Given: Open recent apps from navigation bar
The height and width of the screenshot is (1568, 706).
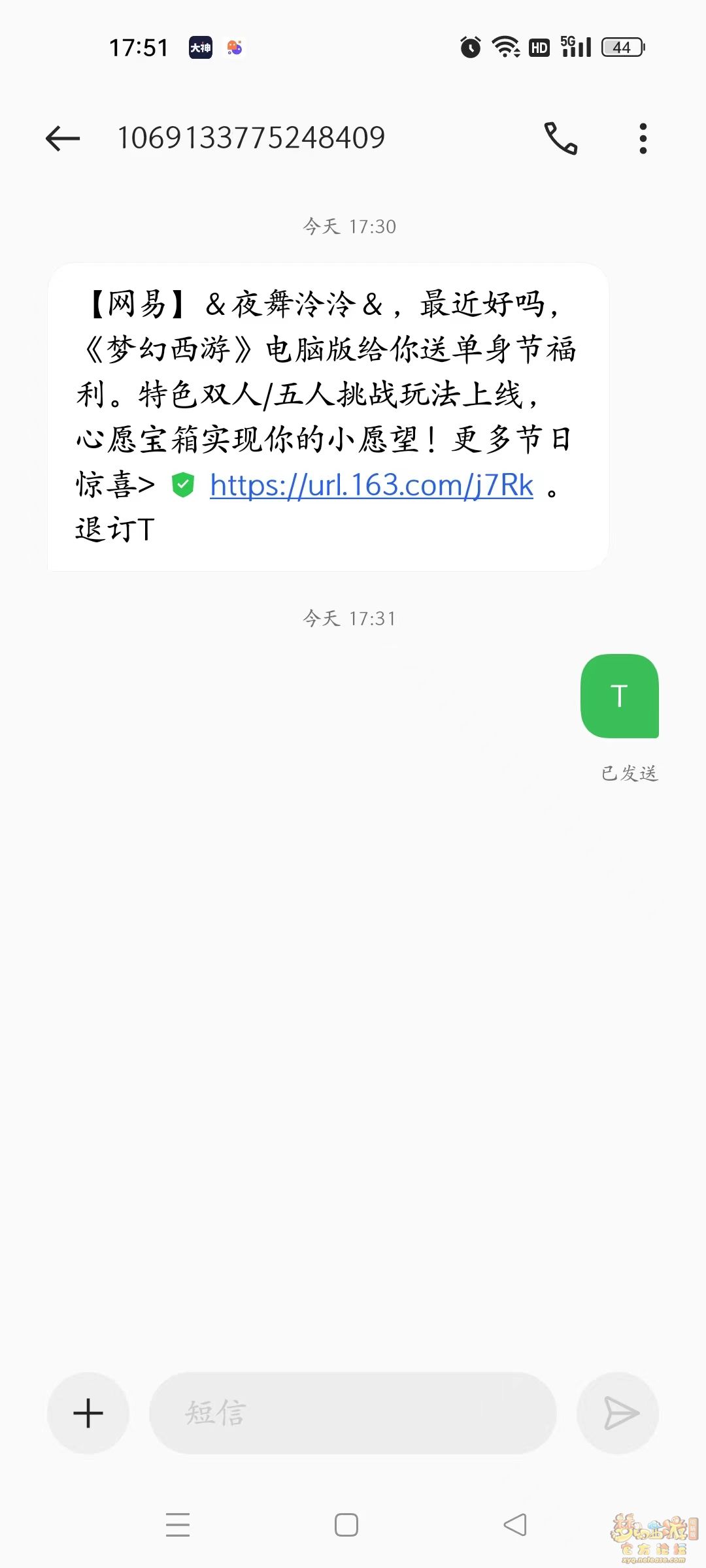Looking at the screenshot, I should (178, 1524).
